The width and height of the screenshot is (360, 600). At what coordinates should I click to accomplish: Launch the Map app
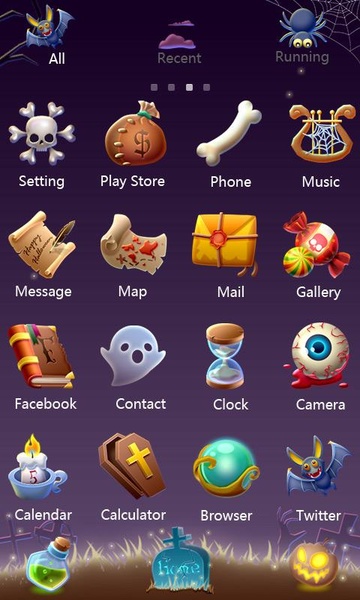pos(133,256)
